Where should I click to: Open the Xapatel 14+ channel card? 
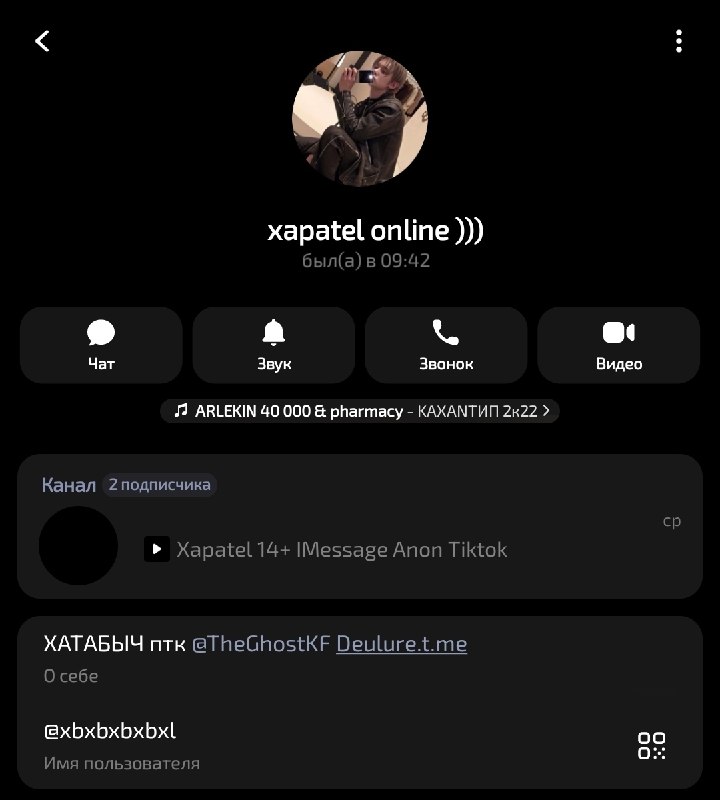tap(360, 527)
